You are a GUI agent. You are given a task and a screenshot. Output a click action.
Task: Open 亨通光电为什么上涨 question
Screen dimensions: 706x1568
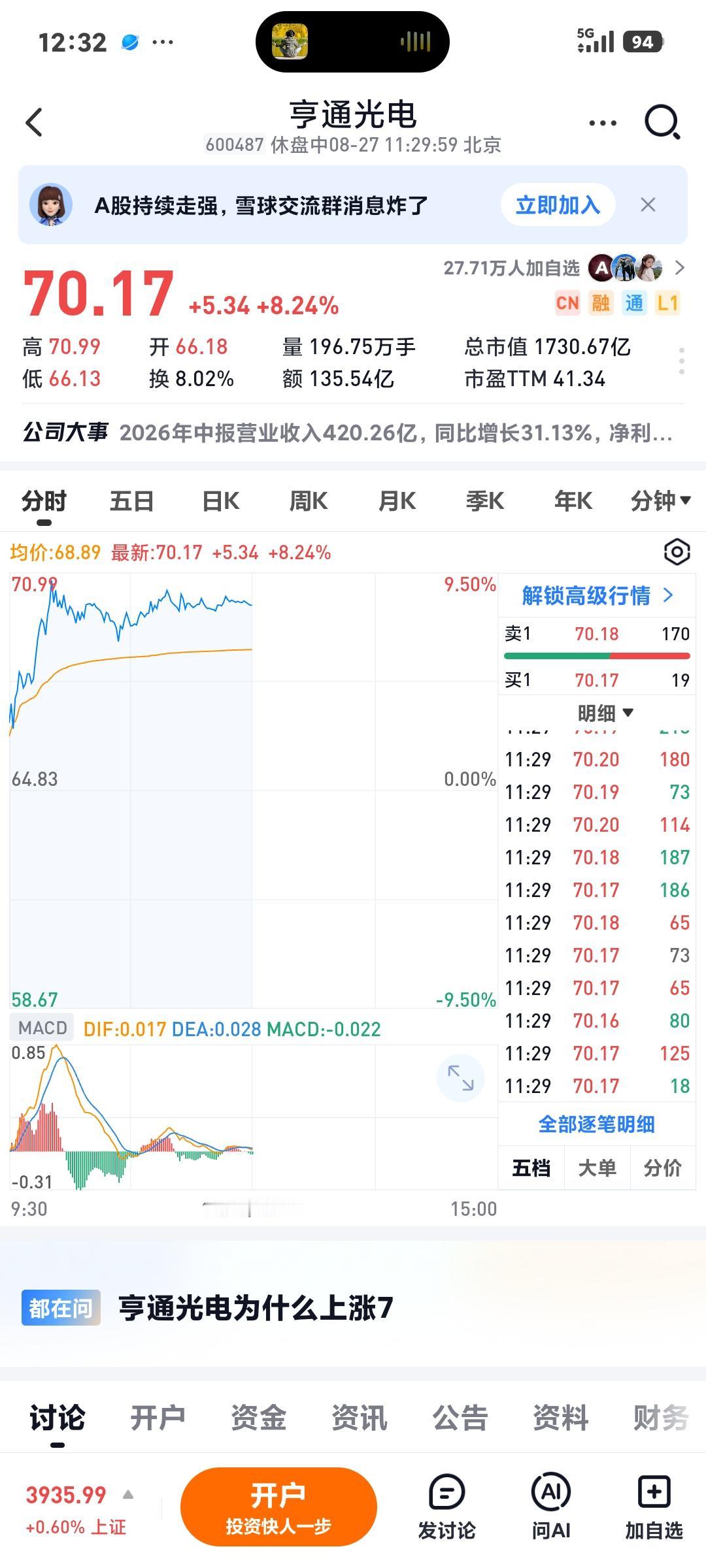pyautogui.click(x=256, y=1307)
